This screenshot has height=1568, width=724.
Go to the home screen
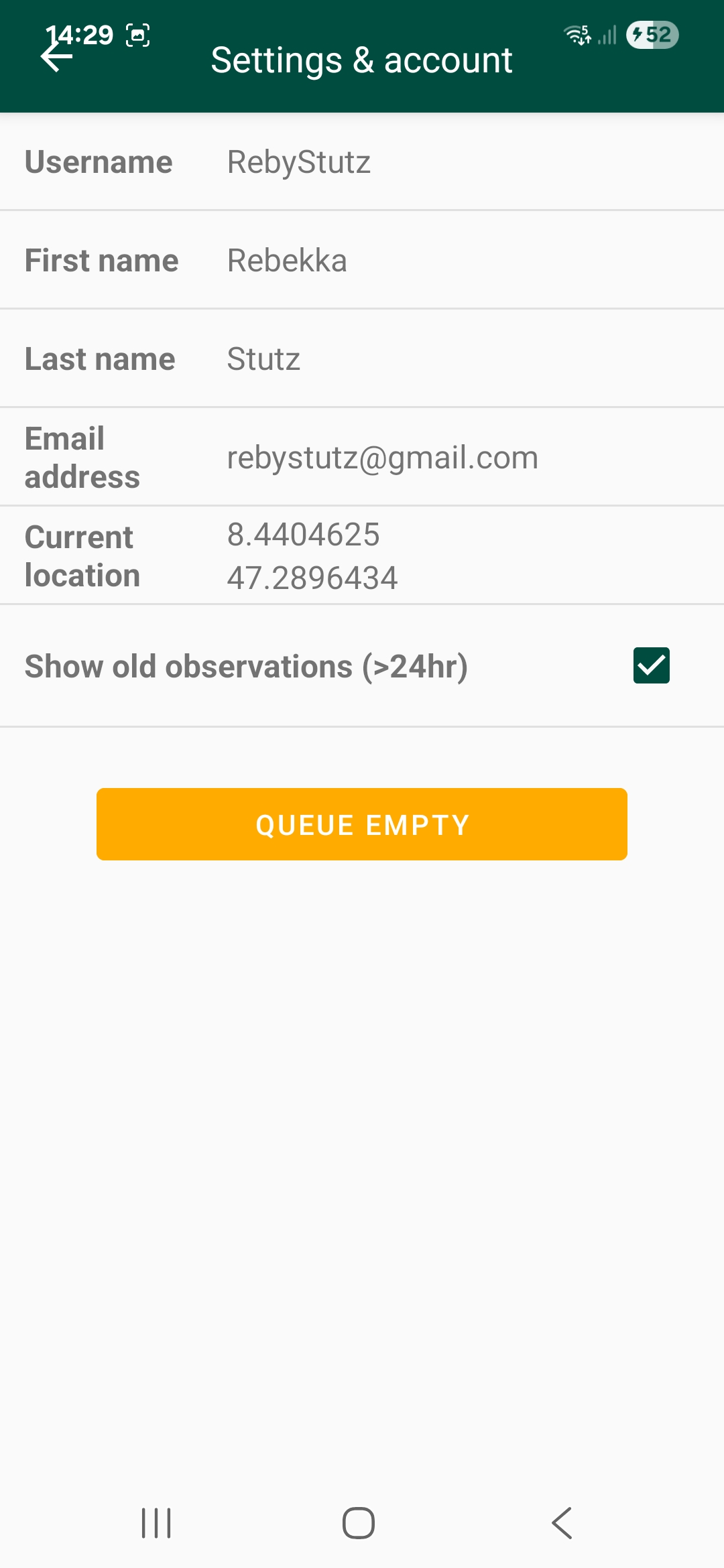coord(359,1523)
